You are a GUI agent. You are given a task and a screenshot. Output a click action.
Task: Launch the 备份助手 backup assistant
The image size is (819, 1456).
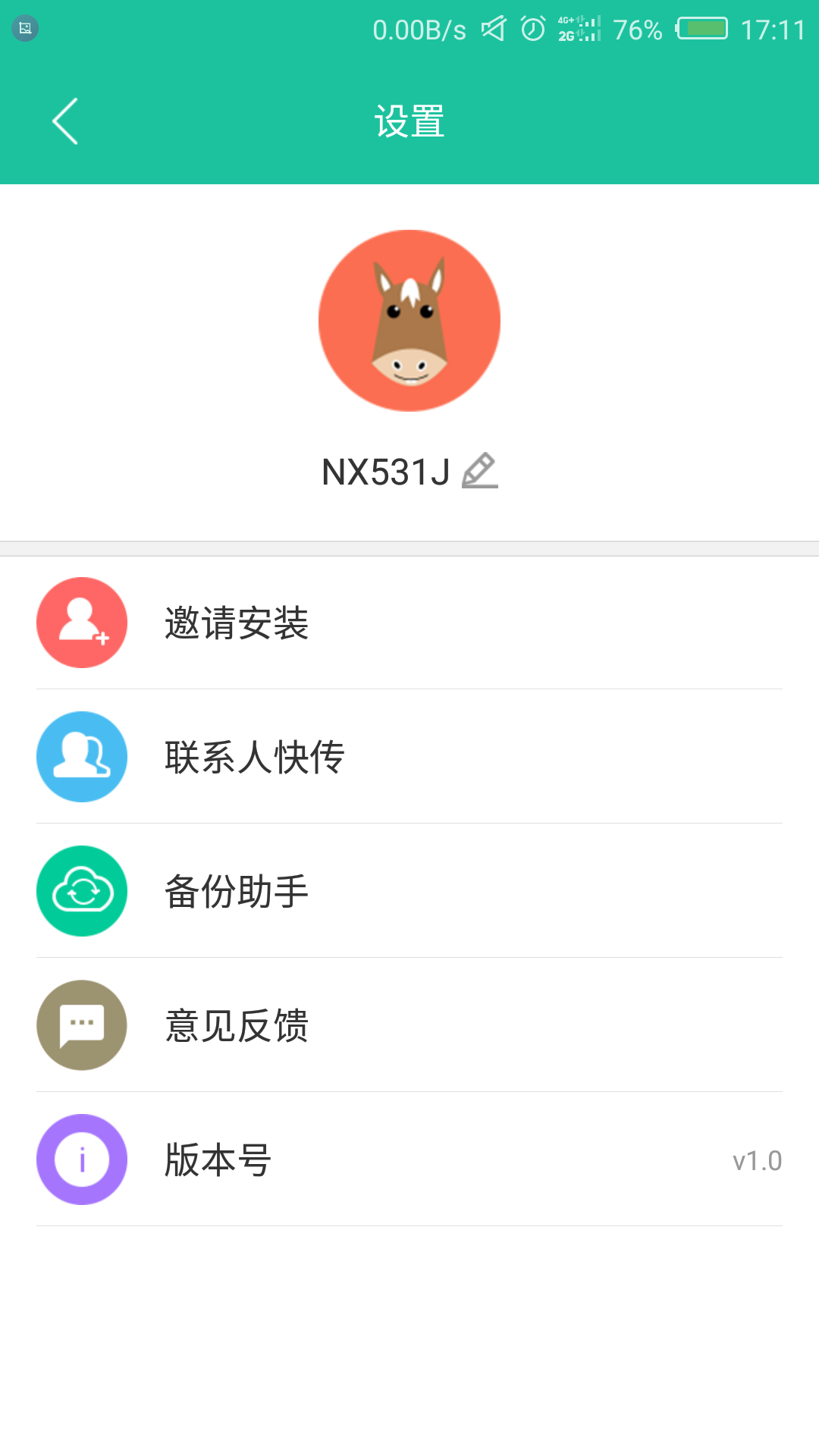(409, 891)
